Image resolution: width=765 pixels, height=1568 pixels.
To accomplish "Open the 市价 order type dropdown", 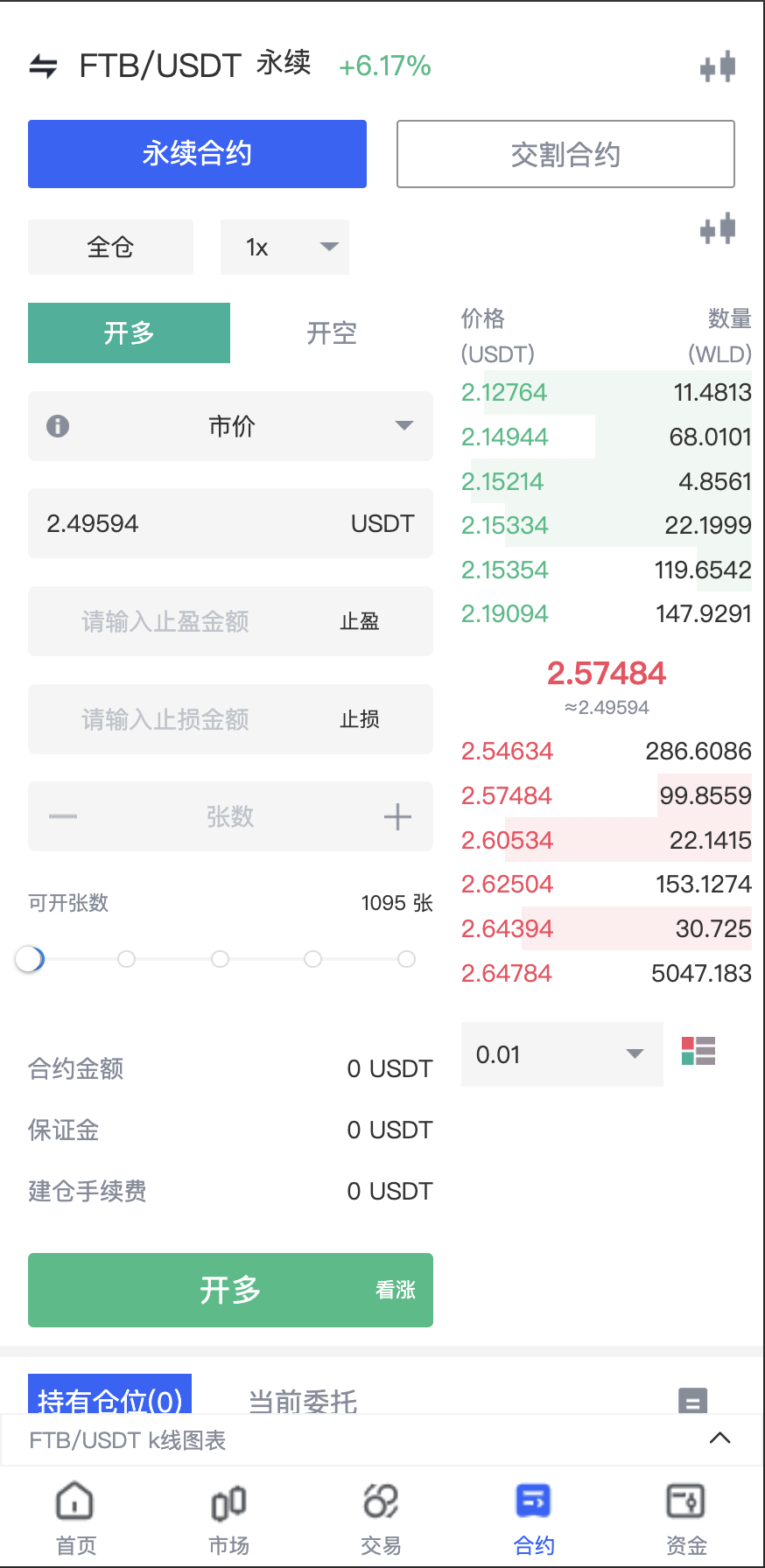I will click(x=231, y=426).
